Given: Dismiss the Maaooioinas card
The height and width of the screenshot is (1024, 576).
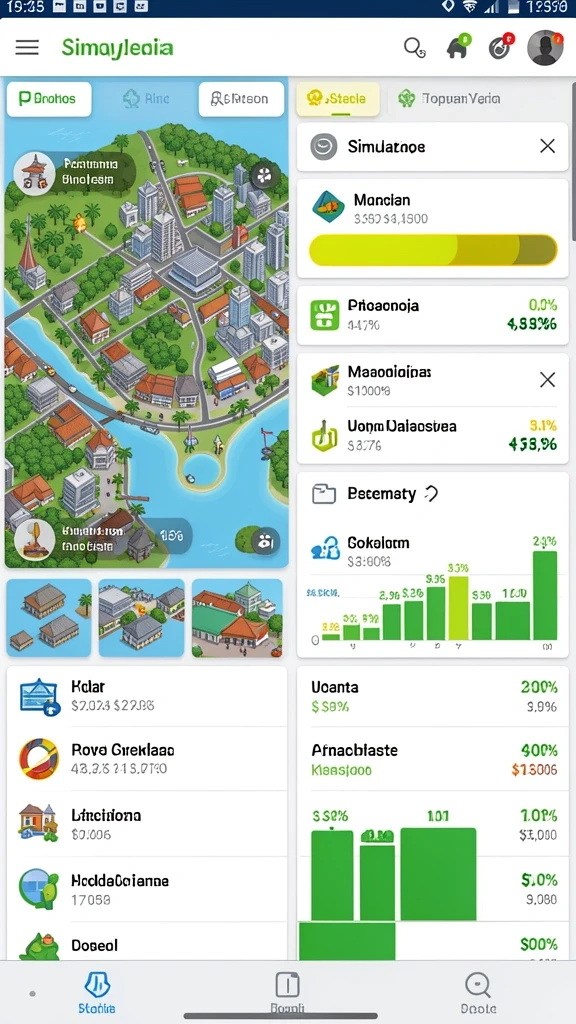Looking at the screenshot, I should [547, 379].
